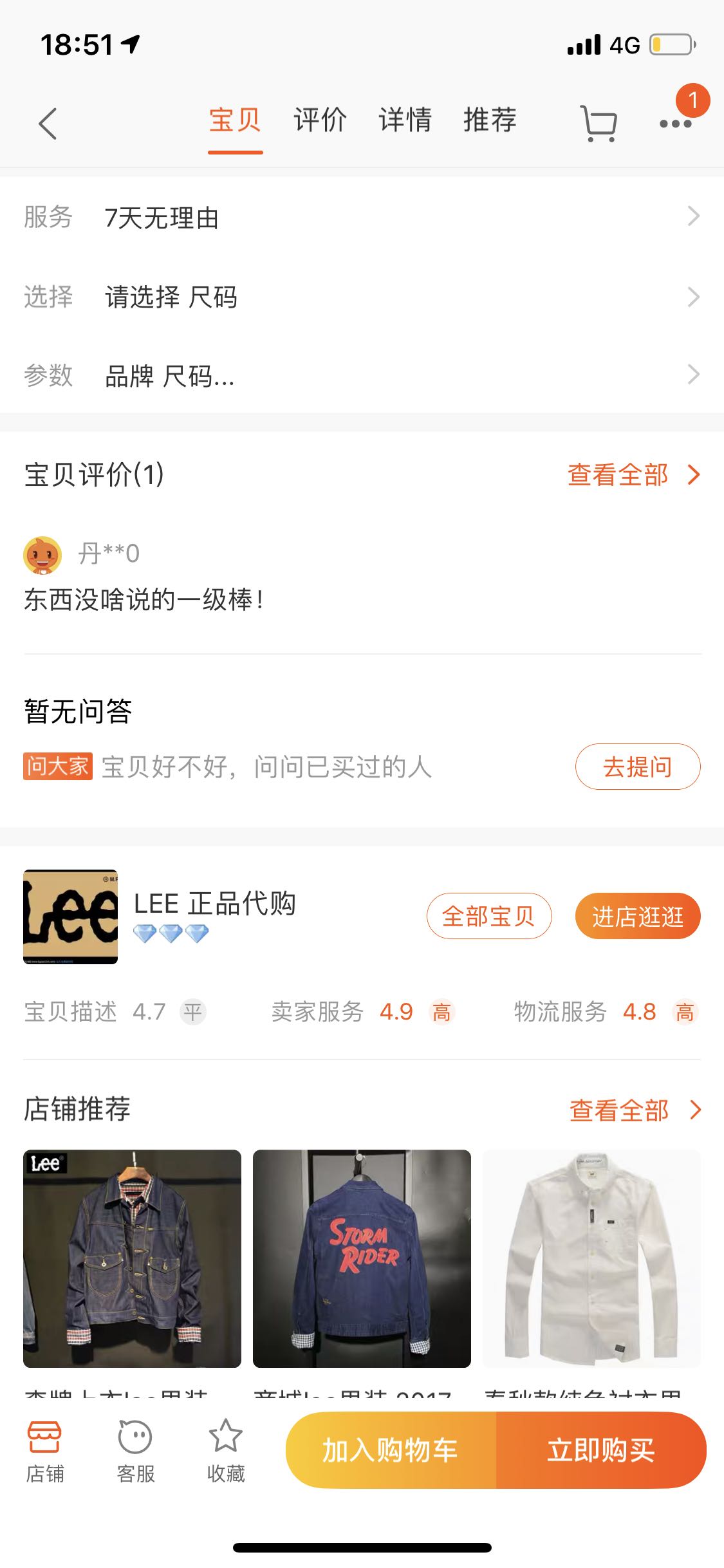The height and width of the screenshot is (1568, 724).
Task: Switch to the 推荐 tab
Action: [x=490, y=120]
